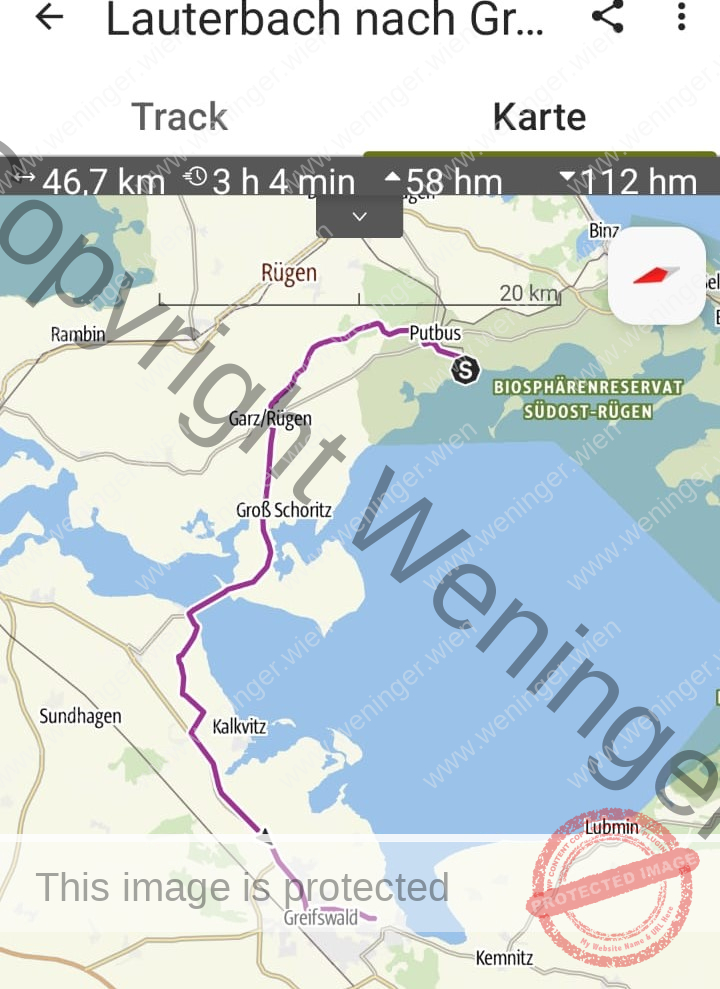Switch to the Track tab
This screenshot has width=720, height=989.
[180, 117]
